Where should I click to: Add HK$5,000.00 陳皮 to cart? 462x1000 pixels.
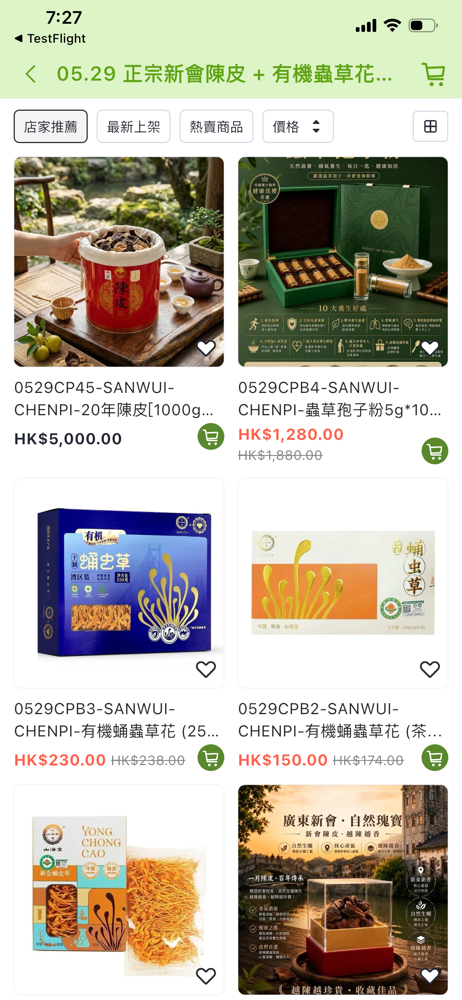211,436
